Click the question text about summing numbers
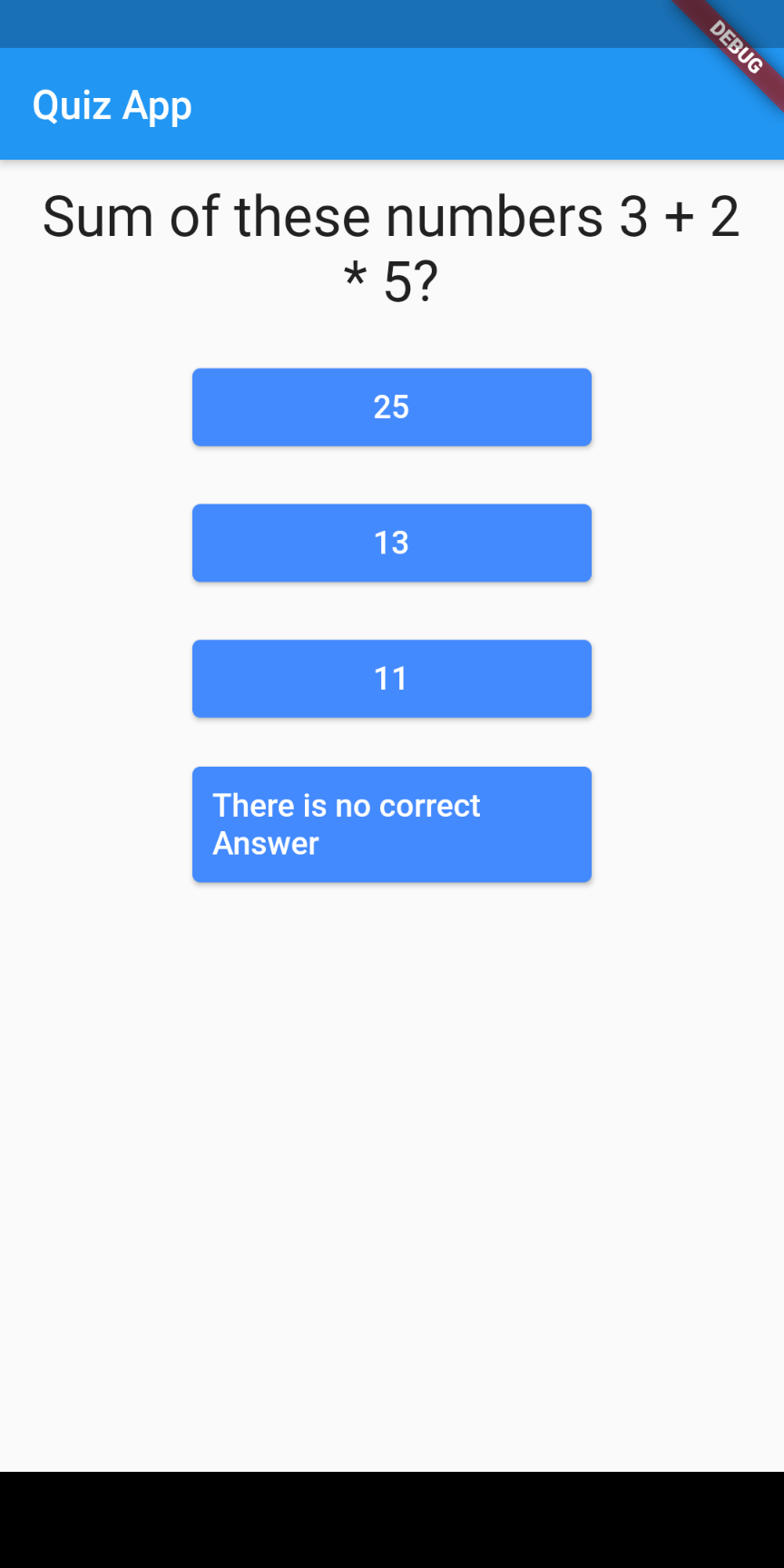 click(x=392, y=245)
